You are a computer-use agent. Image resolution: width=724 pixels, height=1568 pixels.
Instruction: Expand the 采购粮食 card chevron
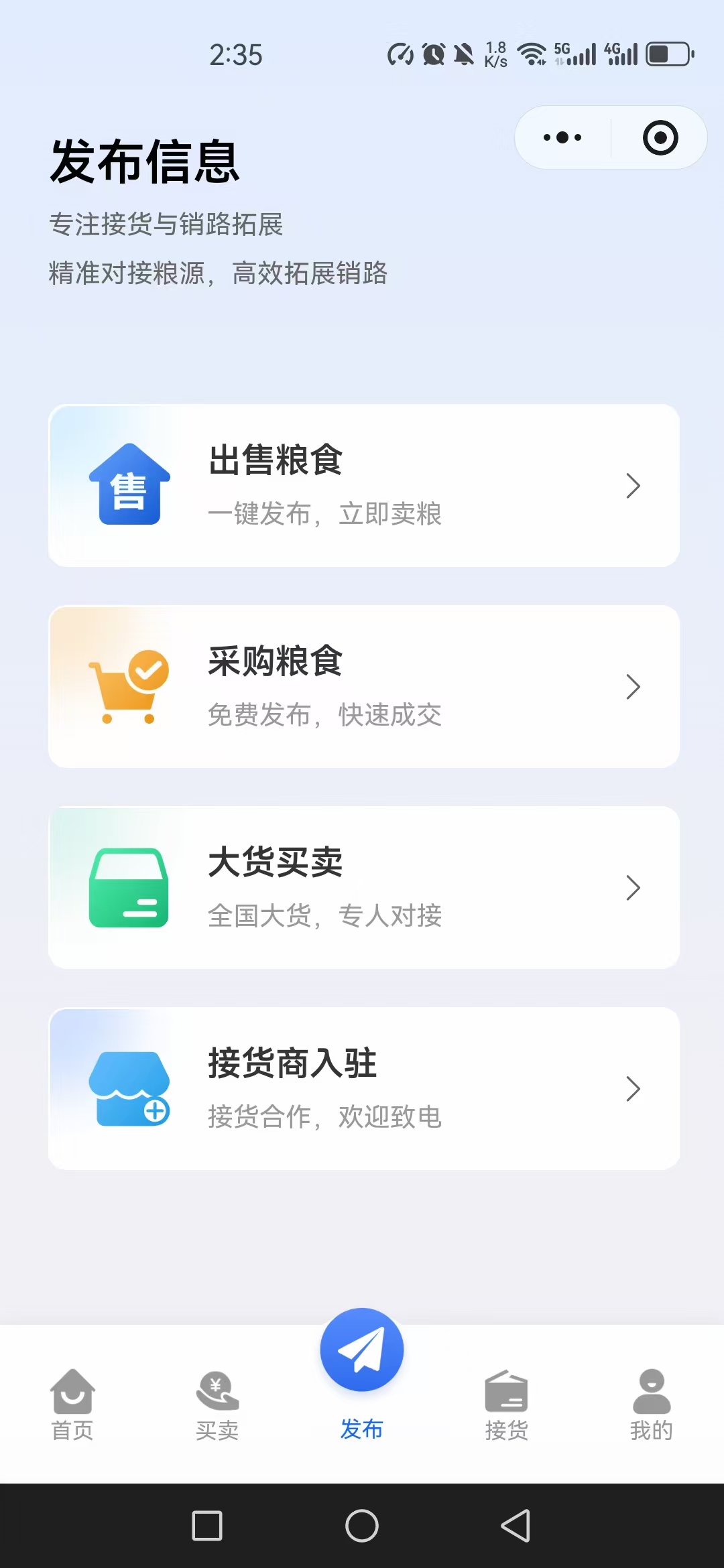pyautogui.click(x=633, y=687)
